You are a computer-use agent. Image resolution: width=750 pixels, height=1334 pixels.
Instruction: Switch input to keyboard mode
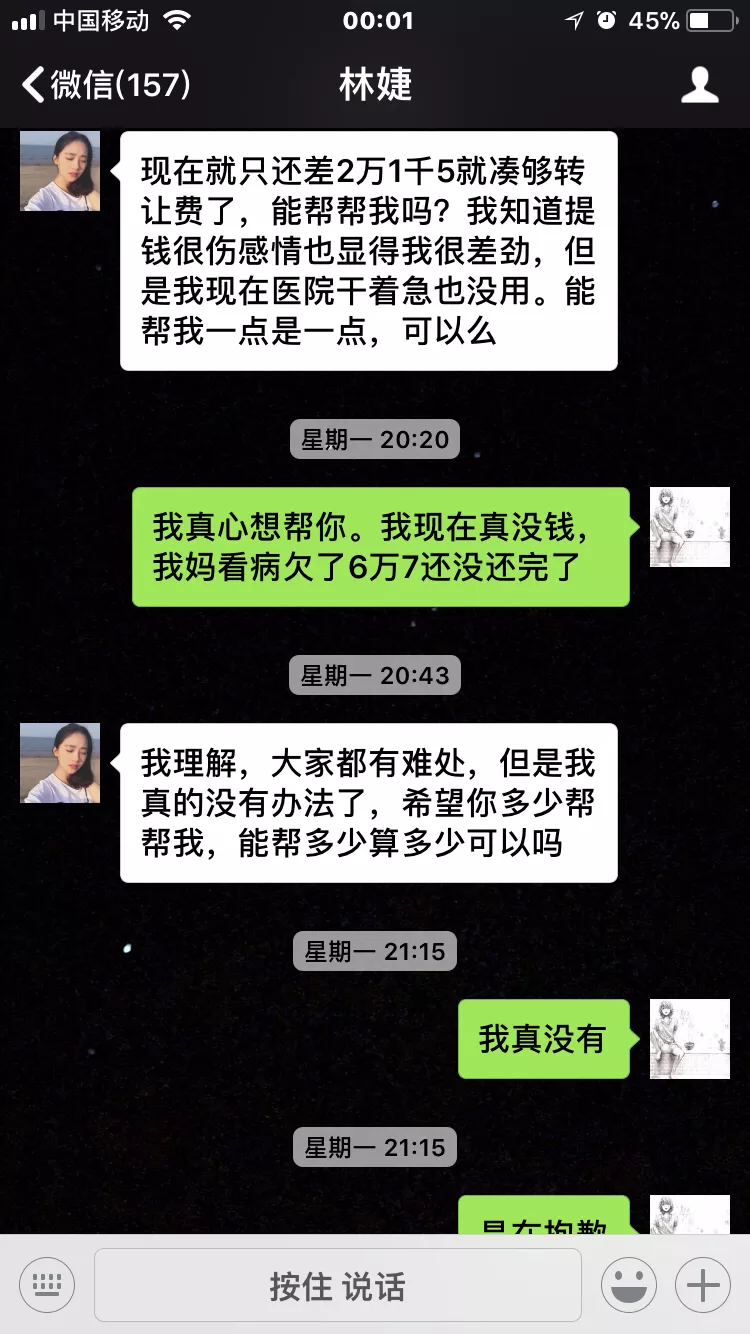(x=47, y=1285)
